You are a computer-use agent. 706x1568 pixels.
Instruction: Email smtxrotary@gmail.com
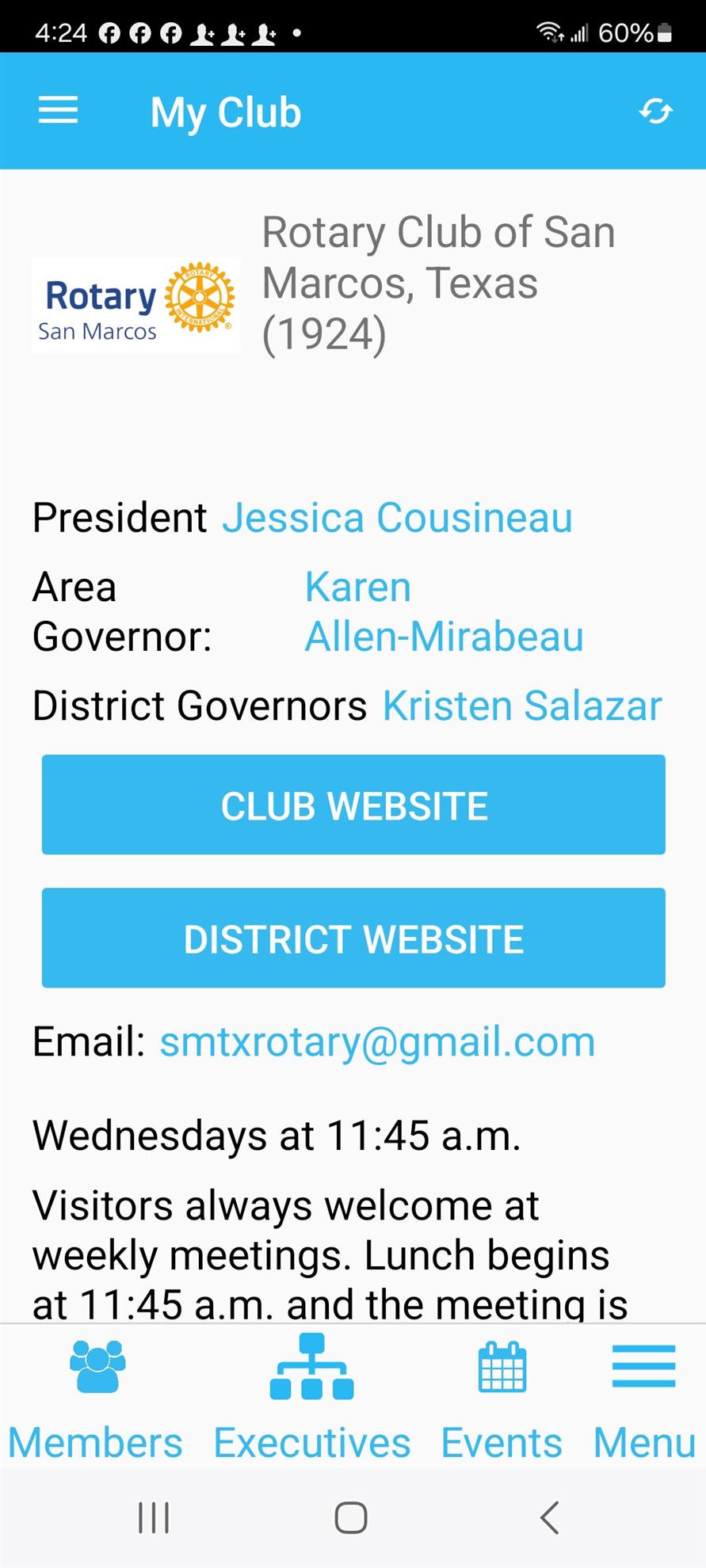point(377,1042)
